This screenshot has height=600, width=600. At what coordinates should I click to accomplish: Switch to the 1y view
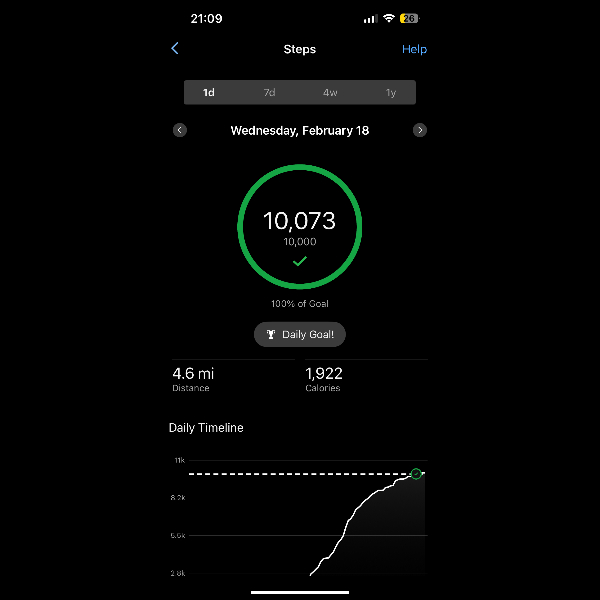(x=391, y=93)
